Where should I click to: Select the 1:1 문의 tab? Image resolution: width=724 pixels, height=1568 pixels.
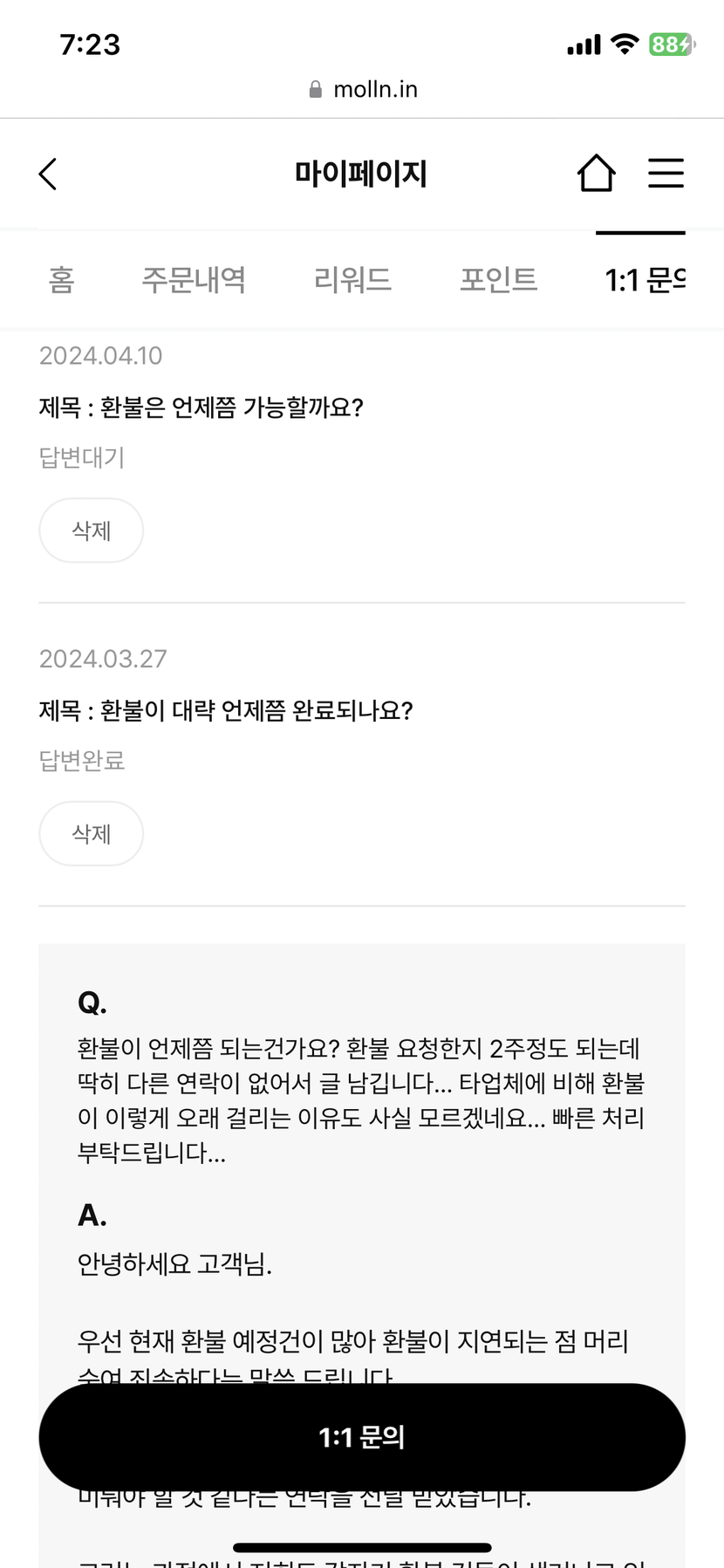click(x=645, y=280)
